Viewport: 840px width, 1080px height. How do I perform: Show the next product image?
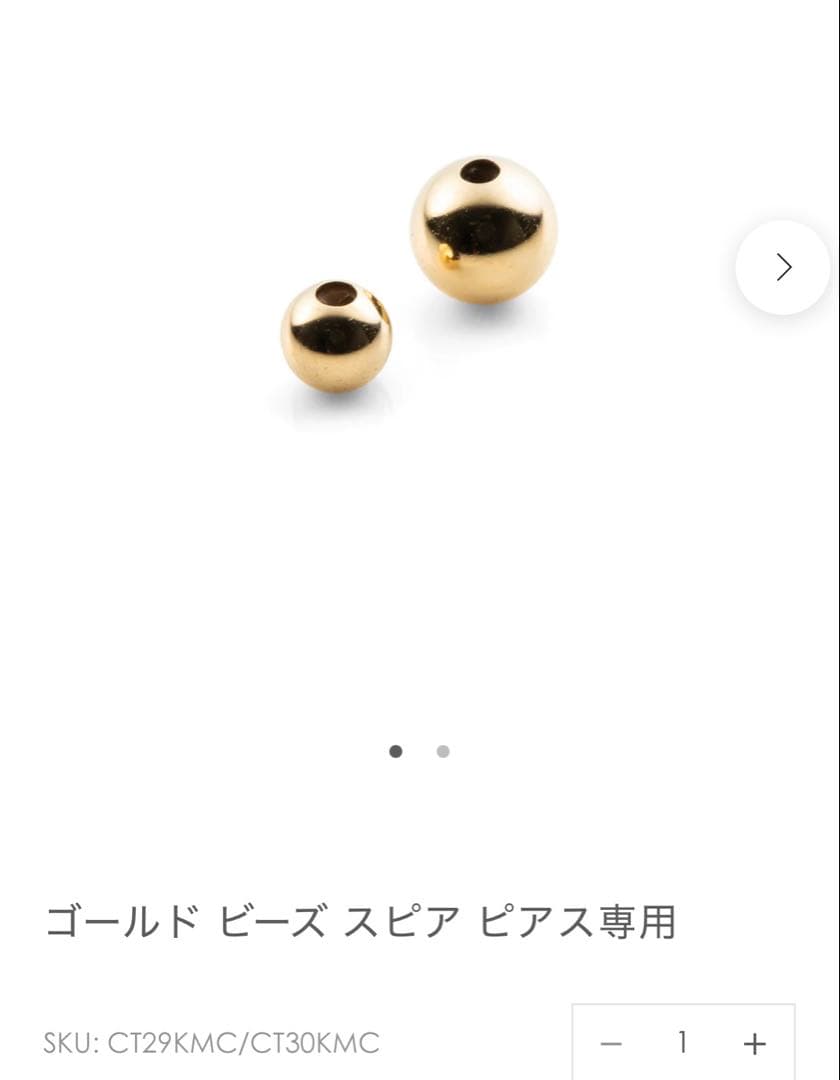783,267
